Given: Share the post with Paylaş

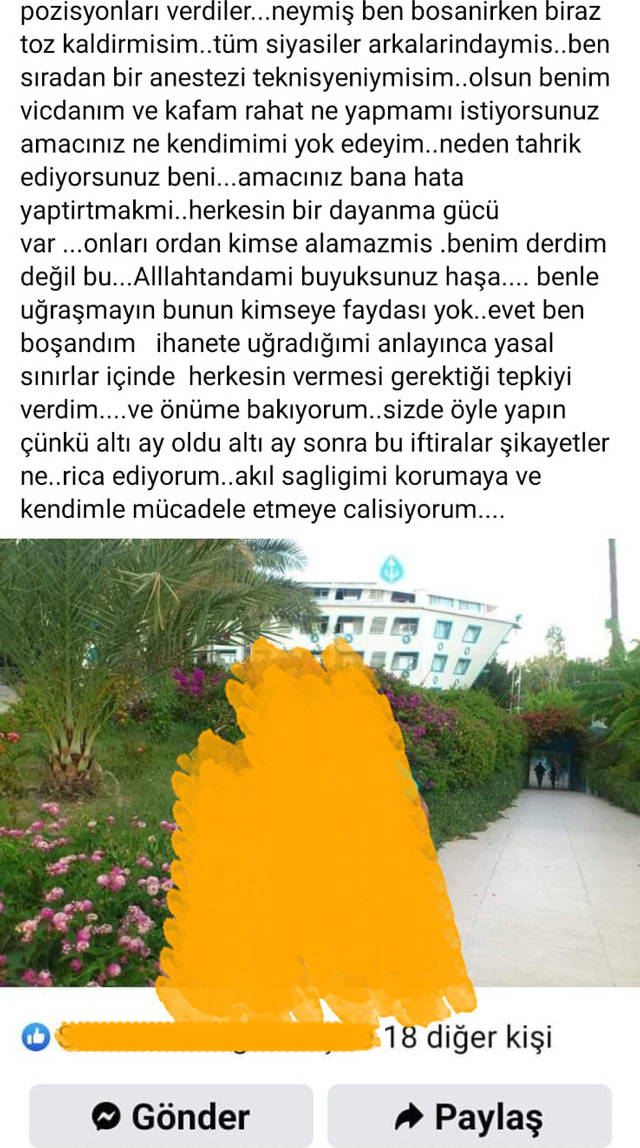Looking at the screenshot, I should (x=469, y=1116).
